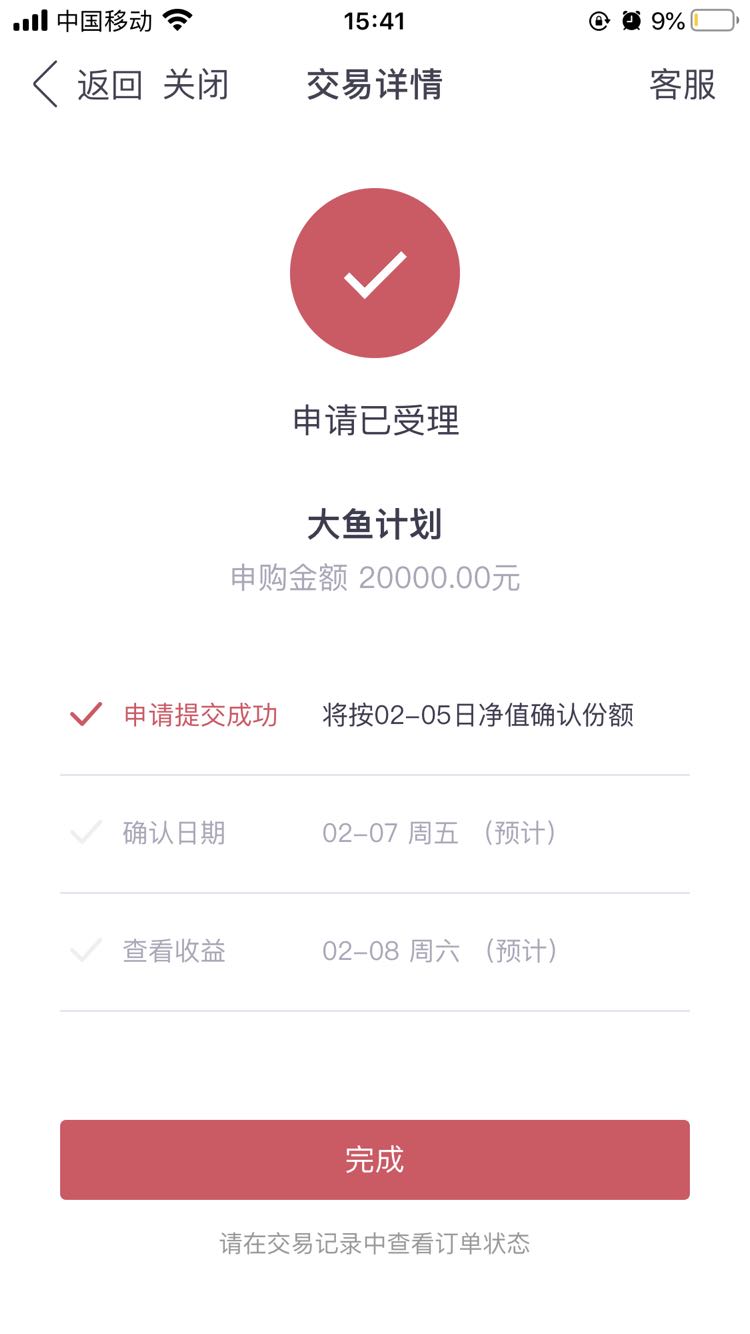Tap the 返回 back arrow
This screenshot has width=750, height=1334.
[x=46, y=84]
